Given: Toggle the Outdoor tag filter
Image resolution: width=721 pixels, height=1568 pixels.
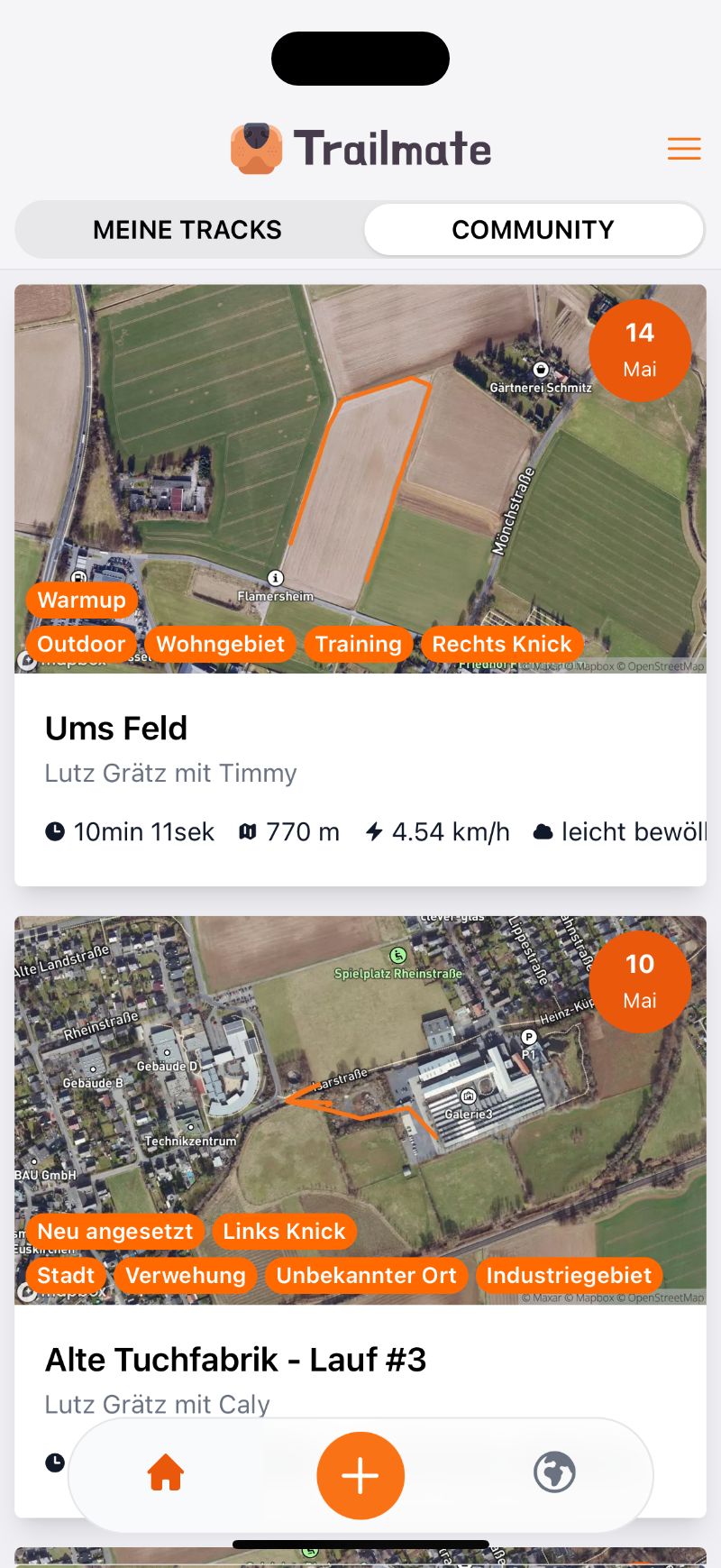Looking at the screenshot, I should pyautogui.click(x=81, y=644).
